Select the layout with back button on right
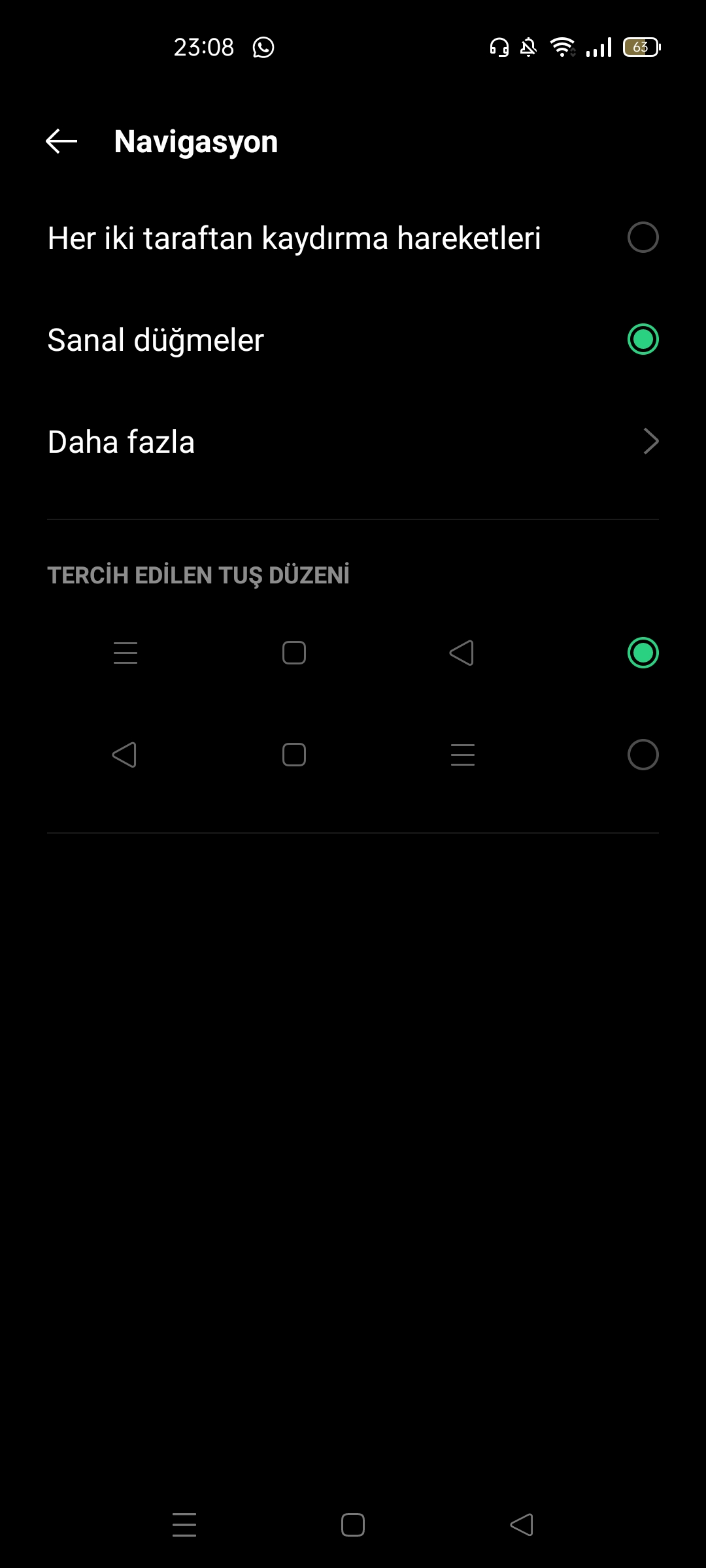The width and height of the screenshot is (706, 1568). point(353,653)
